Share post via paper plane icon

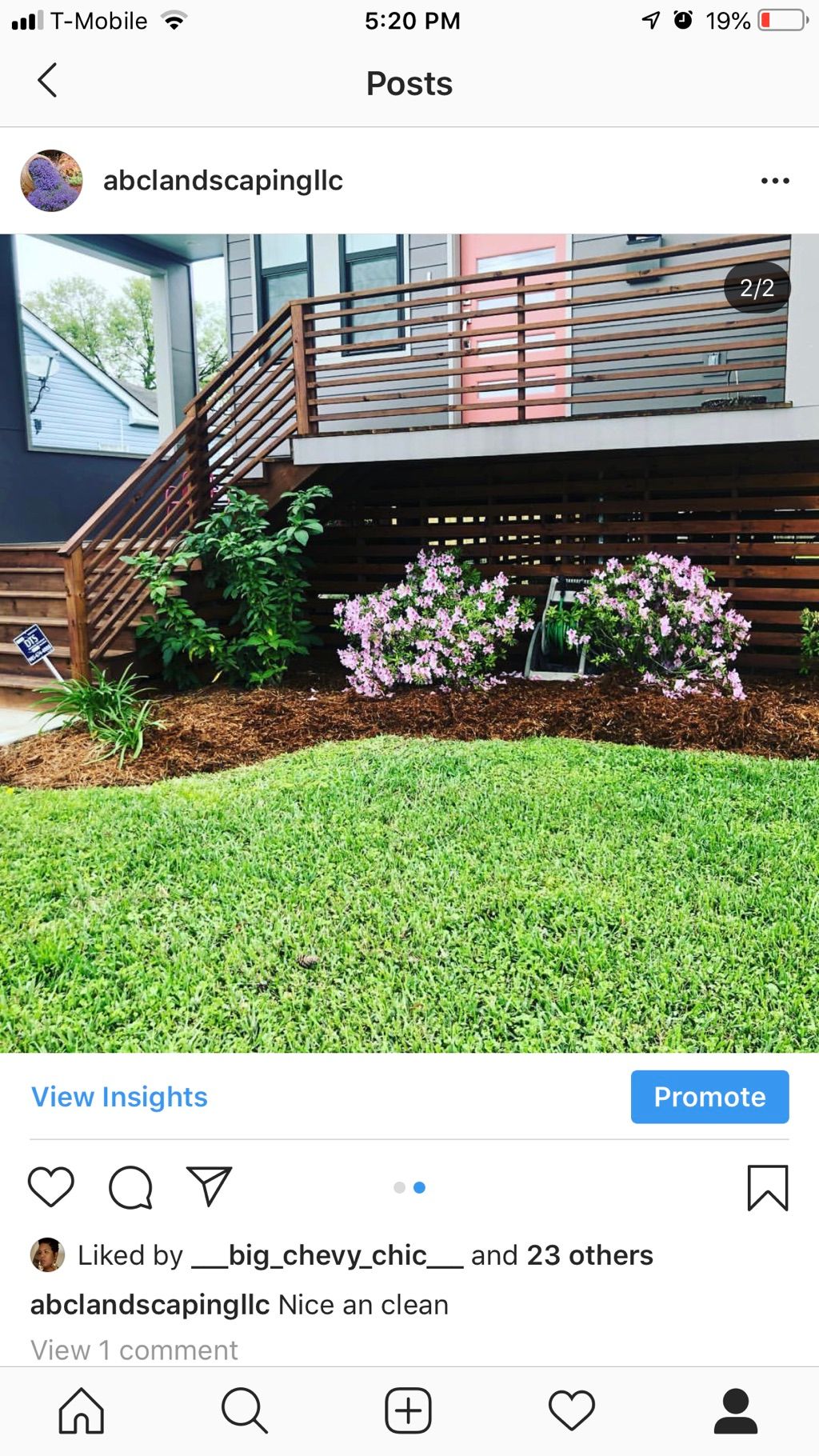coord(209,1186)
